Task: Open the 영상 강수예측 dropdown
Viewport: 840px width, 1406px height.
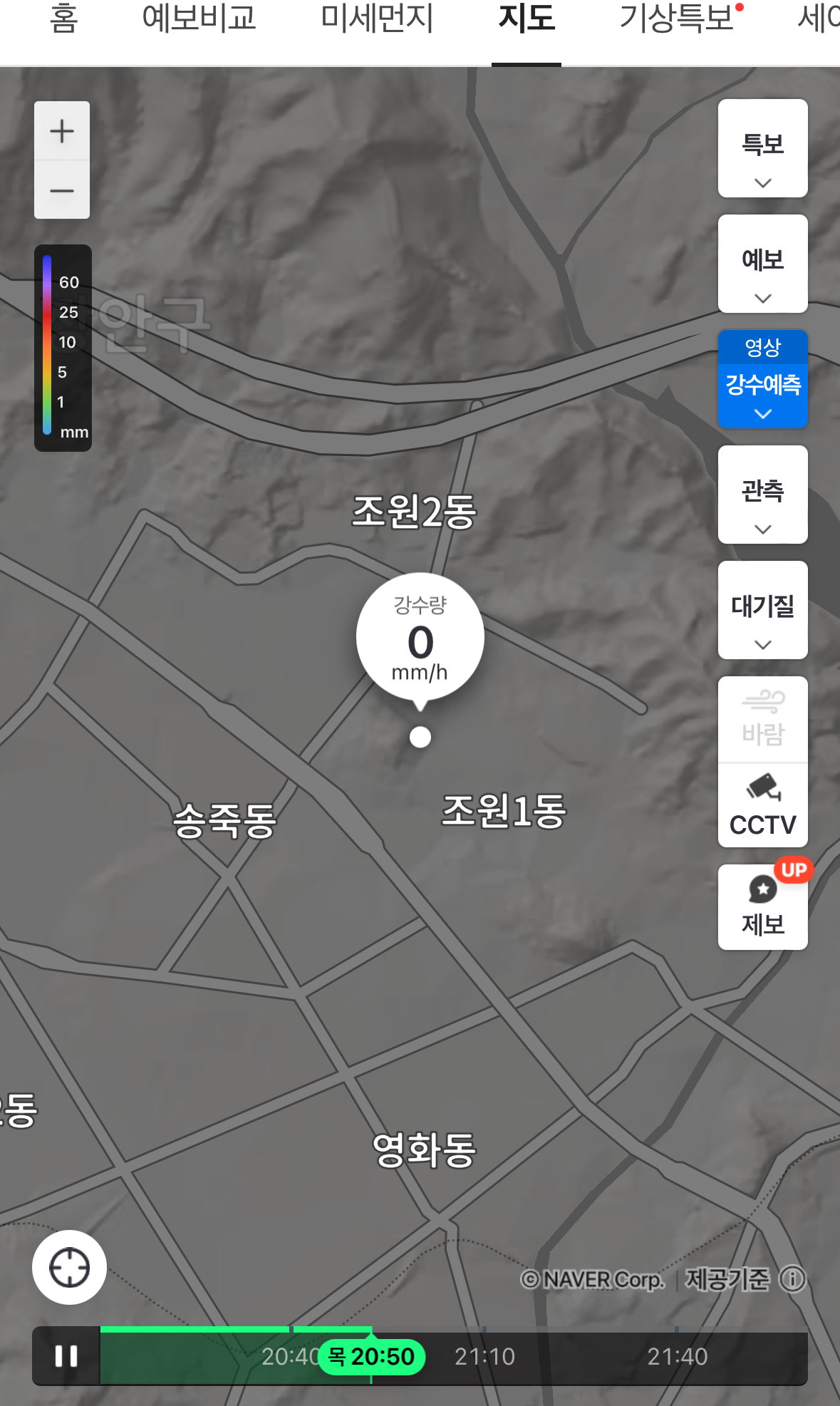Action: point(762,379)
